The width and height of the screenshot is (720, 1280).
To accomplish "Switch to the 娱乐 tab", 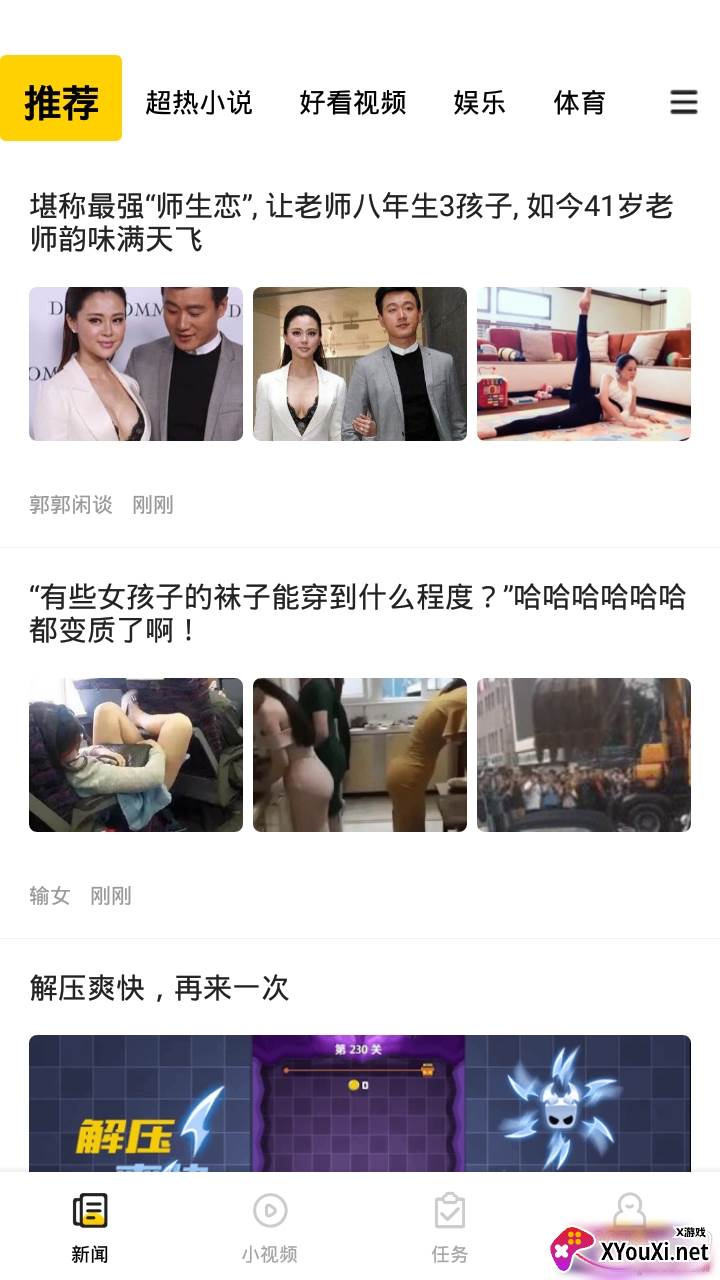I will [x=479, y=102].
